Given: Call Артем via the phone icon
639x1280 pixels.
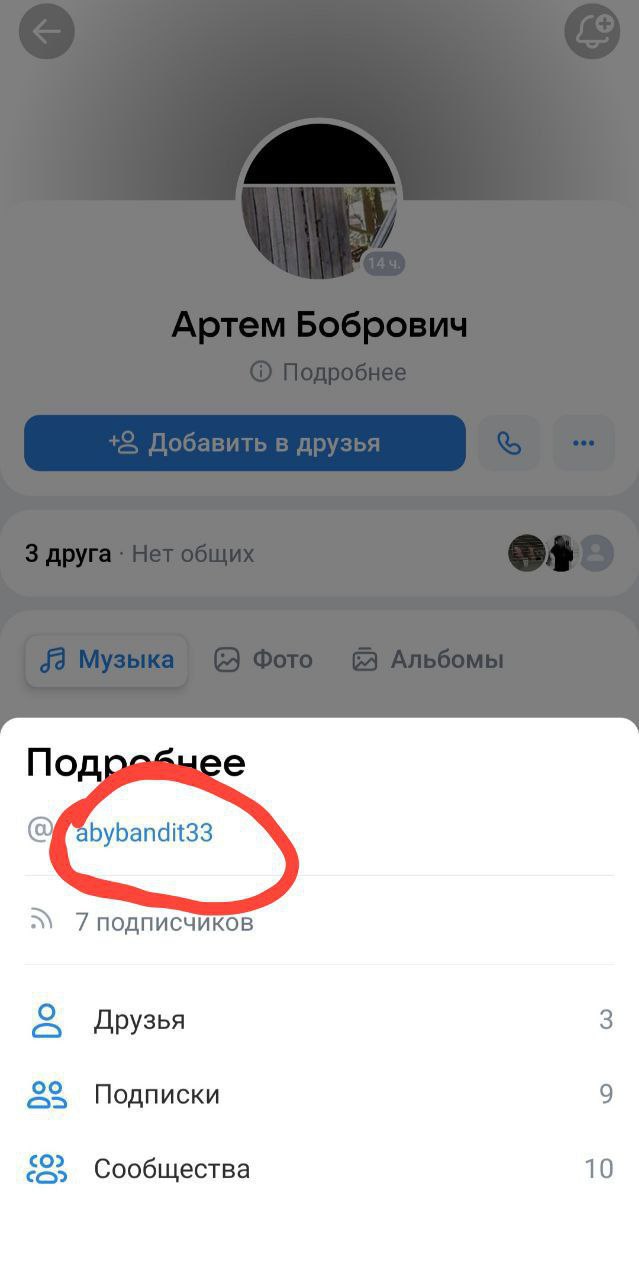Looking at the screenshot, I should pyautogui.click(x=509, y=443).
